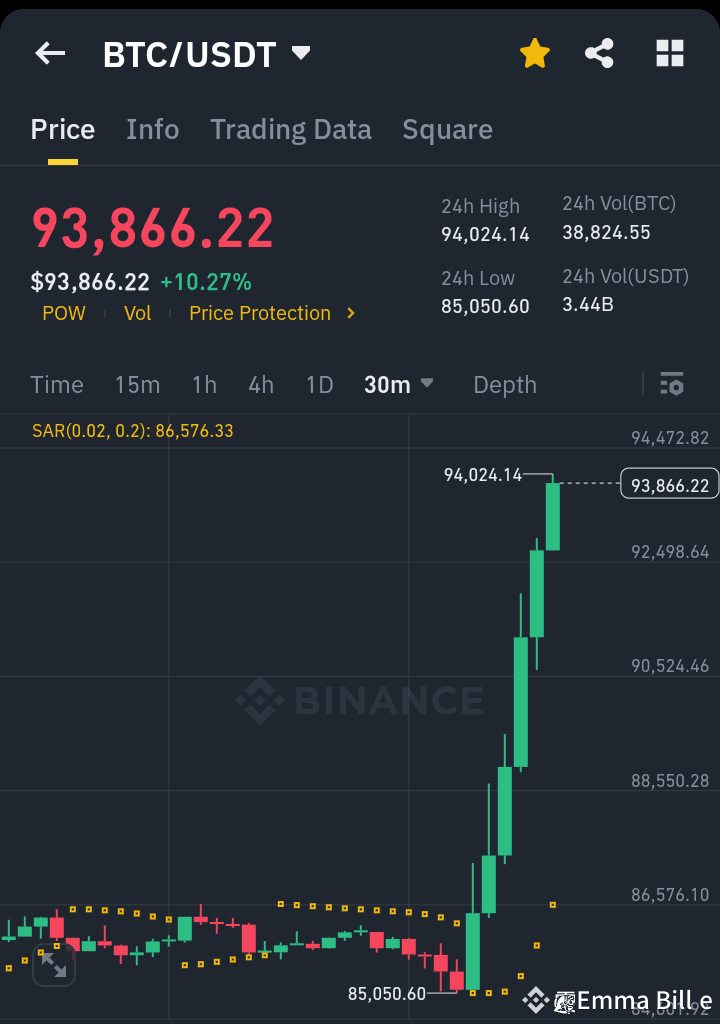
Task: Click the Binance watermark on the chart
Action: pyautogui.click(x=360, y=701)
